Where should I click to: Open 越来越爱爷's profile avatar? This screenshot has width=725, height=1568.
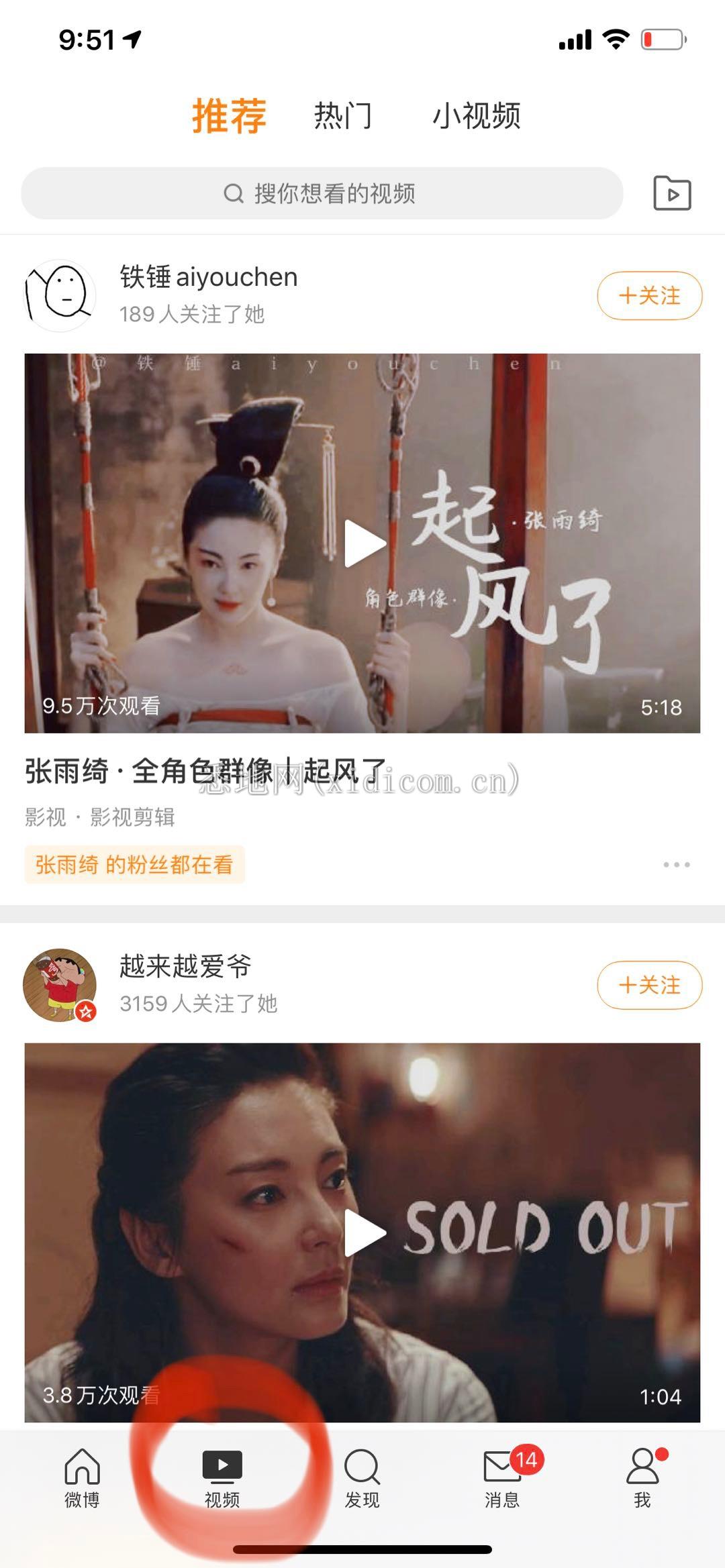[x=60, y=985]
